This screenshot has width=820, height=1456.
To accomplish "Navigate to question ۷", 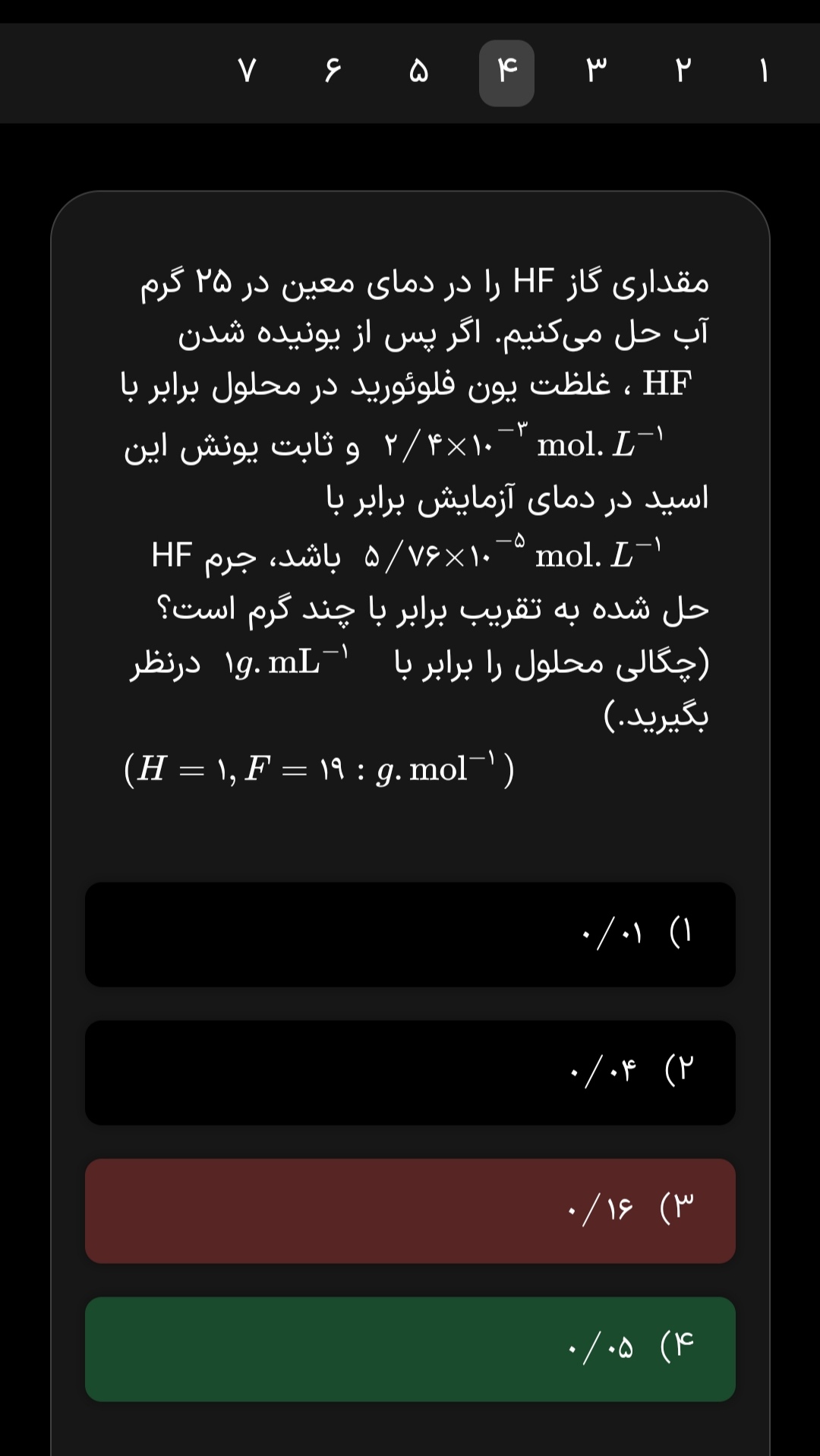I will (x=248, y=72).
